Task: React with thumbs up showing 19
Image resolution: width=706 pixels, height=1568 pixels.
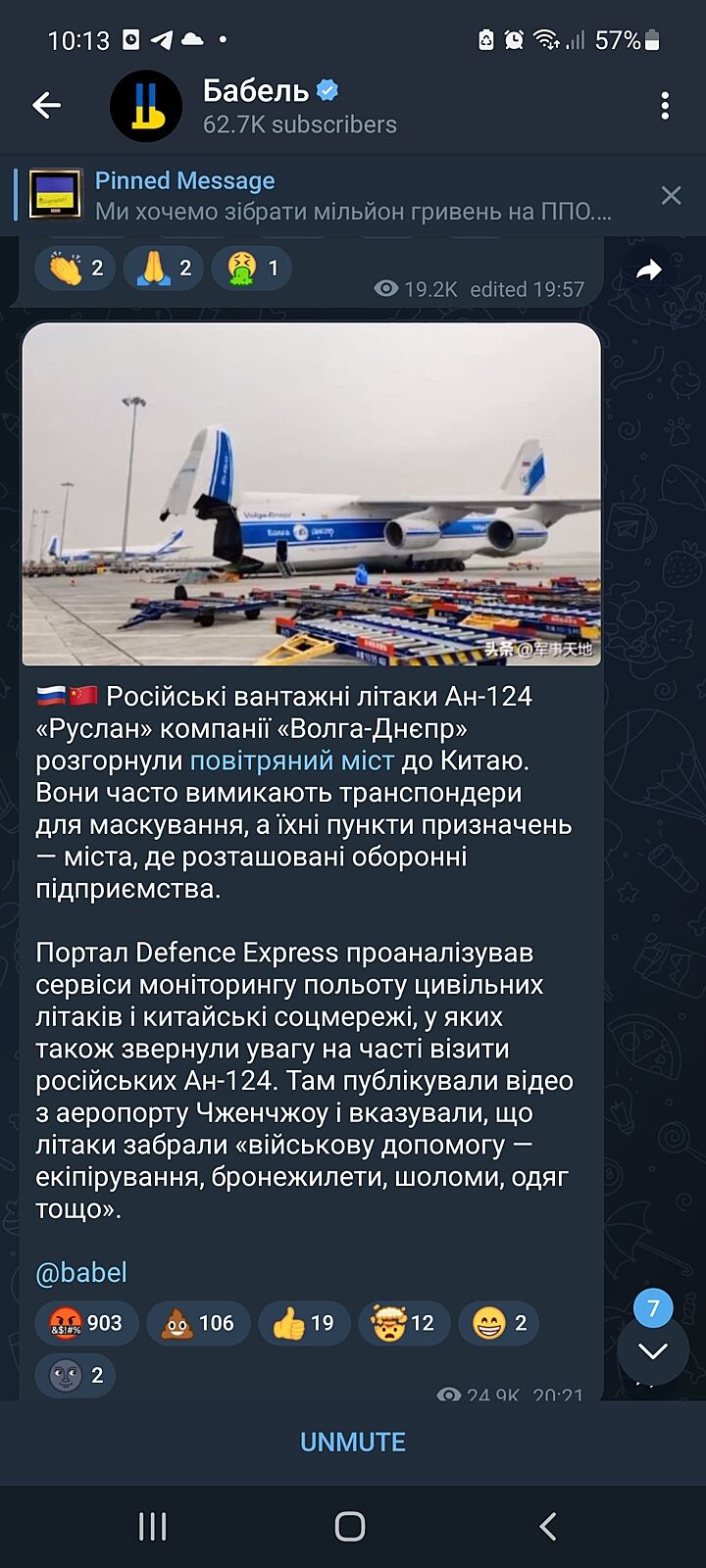Action: [x=304, y=1323]
